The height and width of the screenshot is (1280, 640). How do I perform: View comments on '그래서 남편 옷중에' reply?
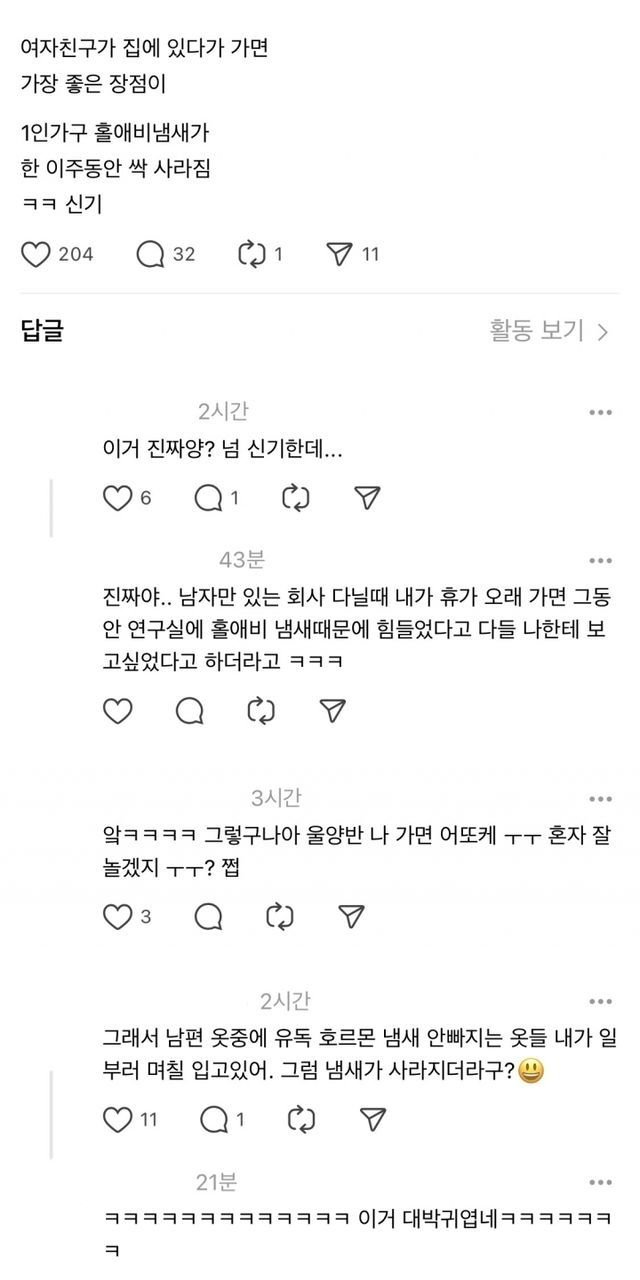click(x=214, y=1119)
